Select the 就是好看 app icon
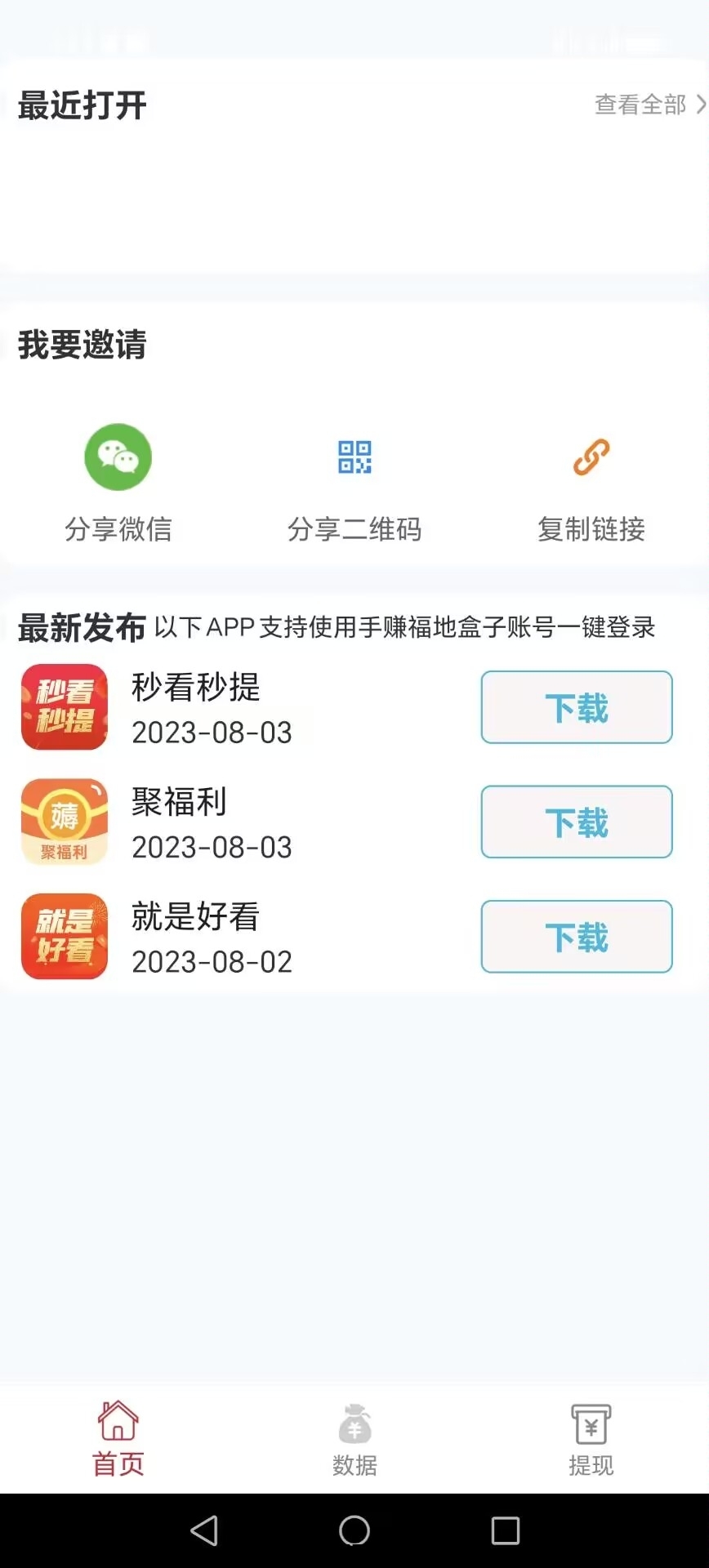 [x=64, y=936]
